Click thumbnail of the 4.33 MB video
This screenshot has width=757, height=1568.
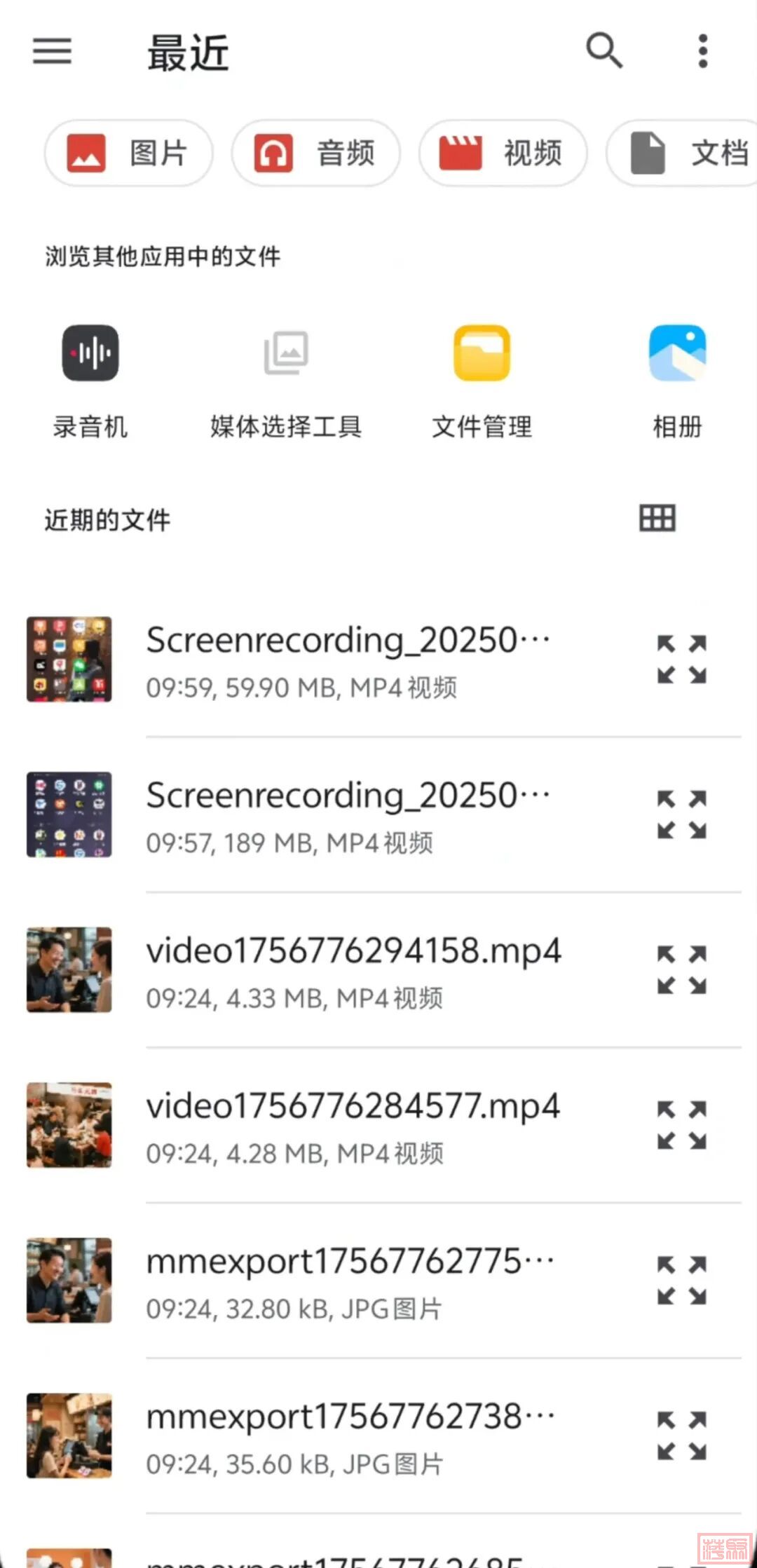click(69, 969)
